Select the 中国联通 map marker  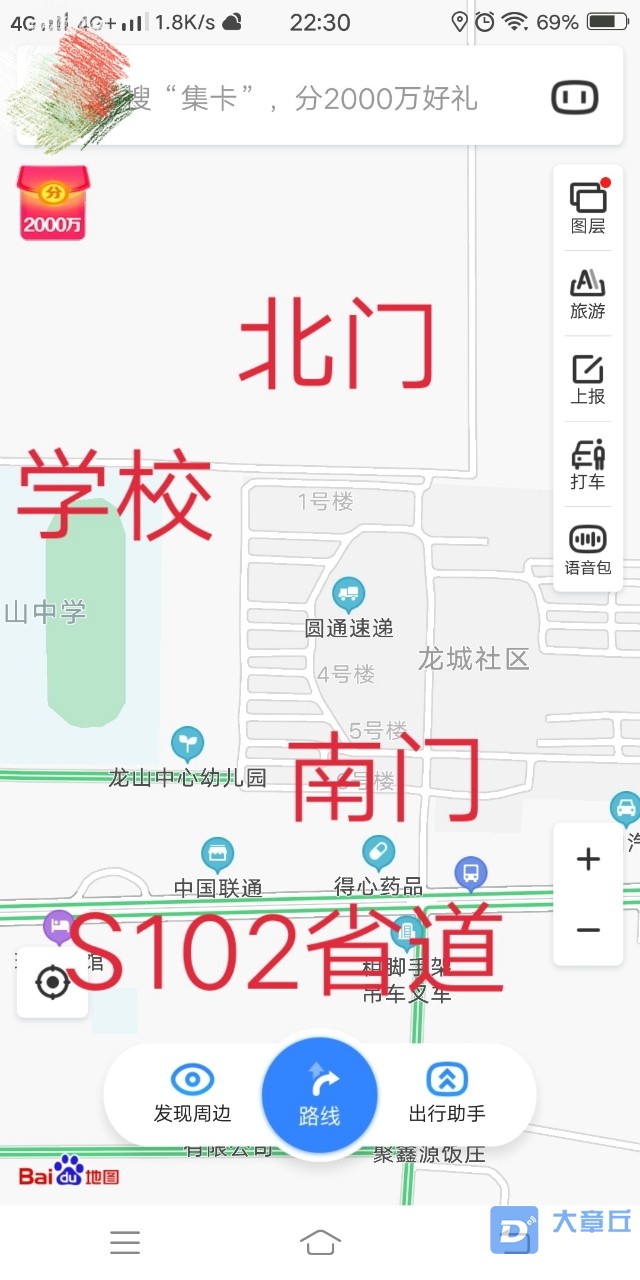pos(217,856)
